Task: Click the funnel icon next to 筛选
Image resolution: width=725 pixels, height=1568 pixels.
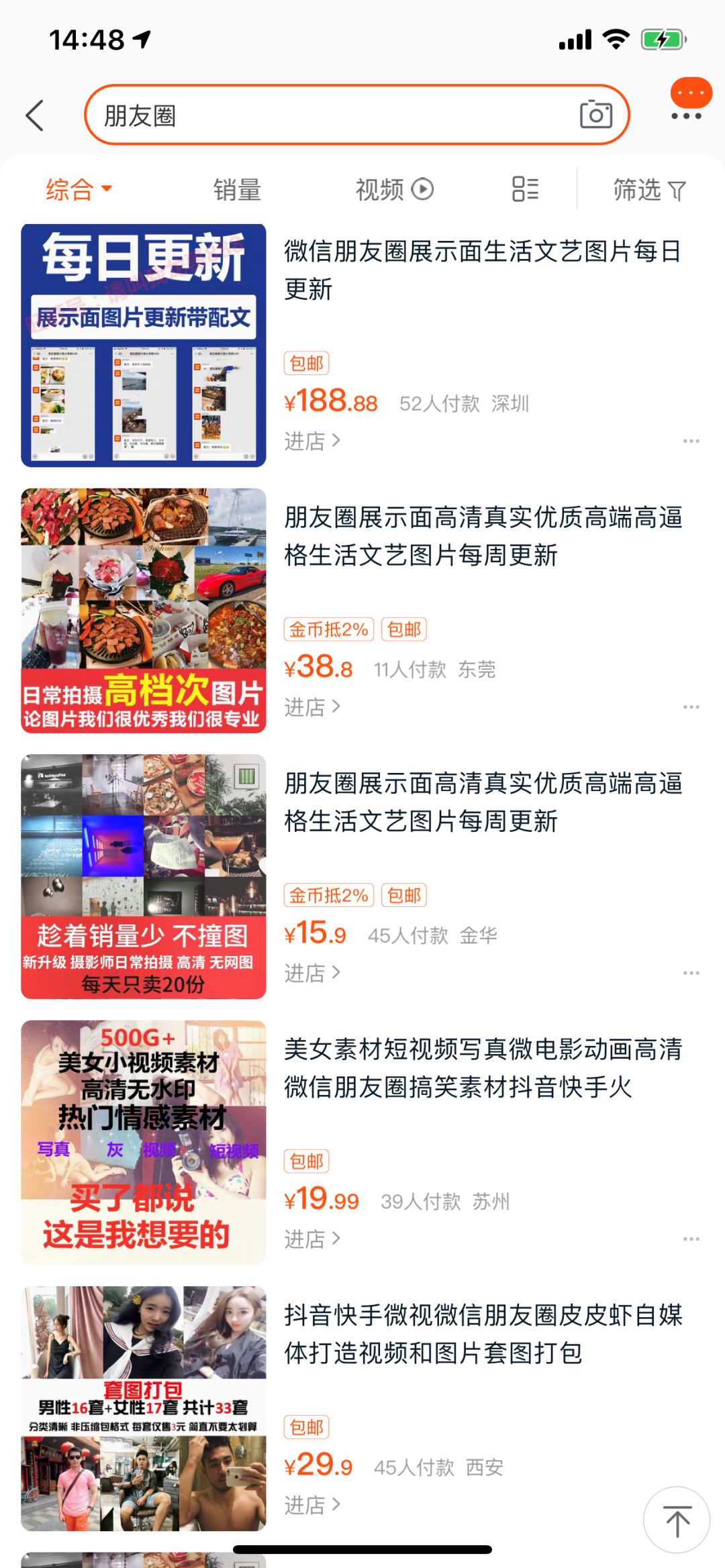Action: 675,190
